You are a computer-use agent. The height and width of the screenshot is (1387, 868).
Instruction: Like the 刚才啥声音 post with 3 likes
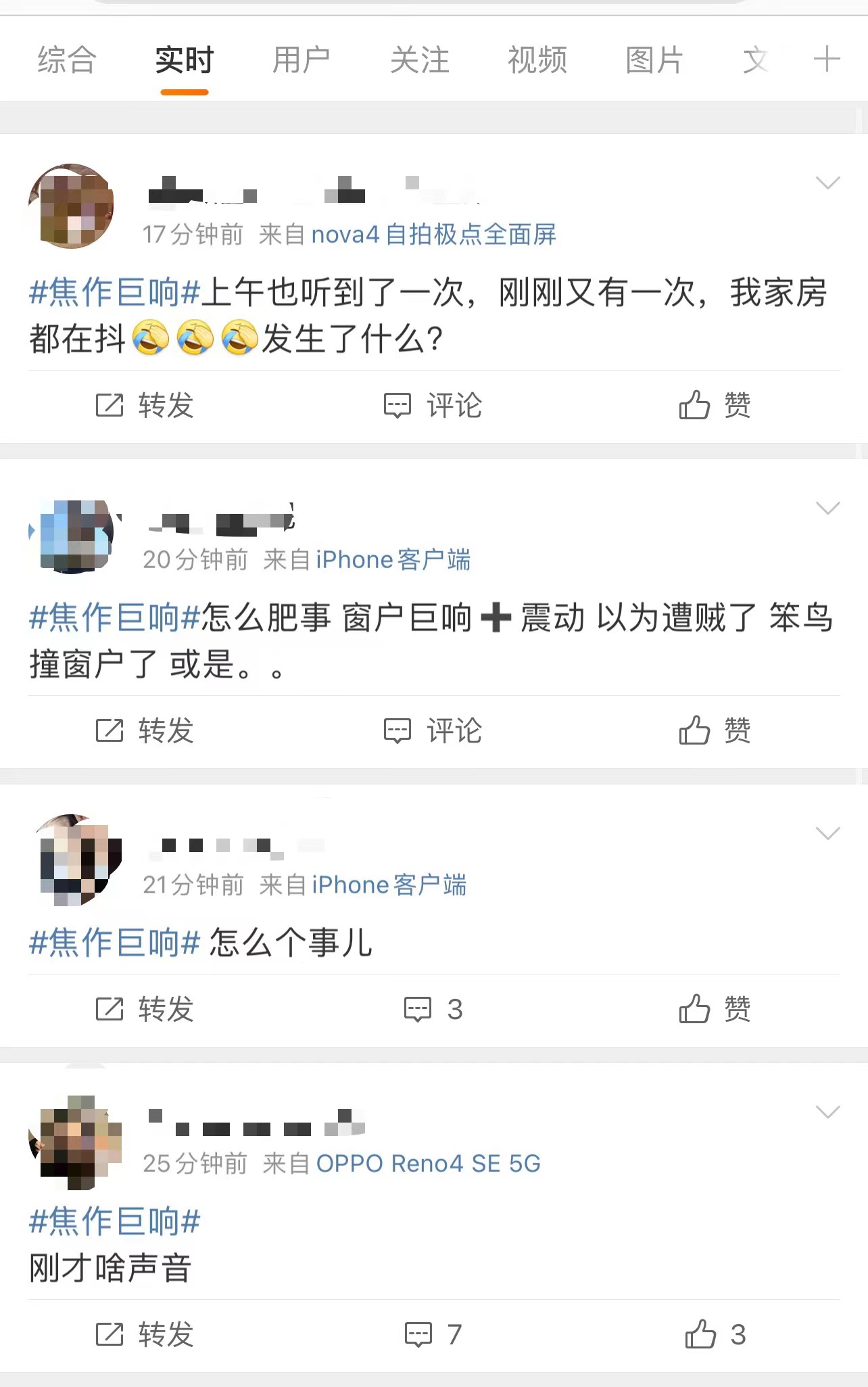point(715,1335)
